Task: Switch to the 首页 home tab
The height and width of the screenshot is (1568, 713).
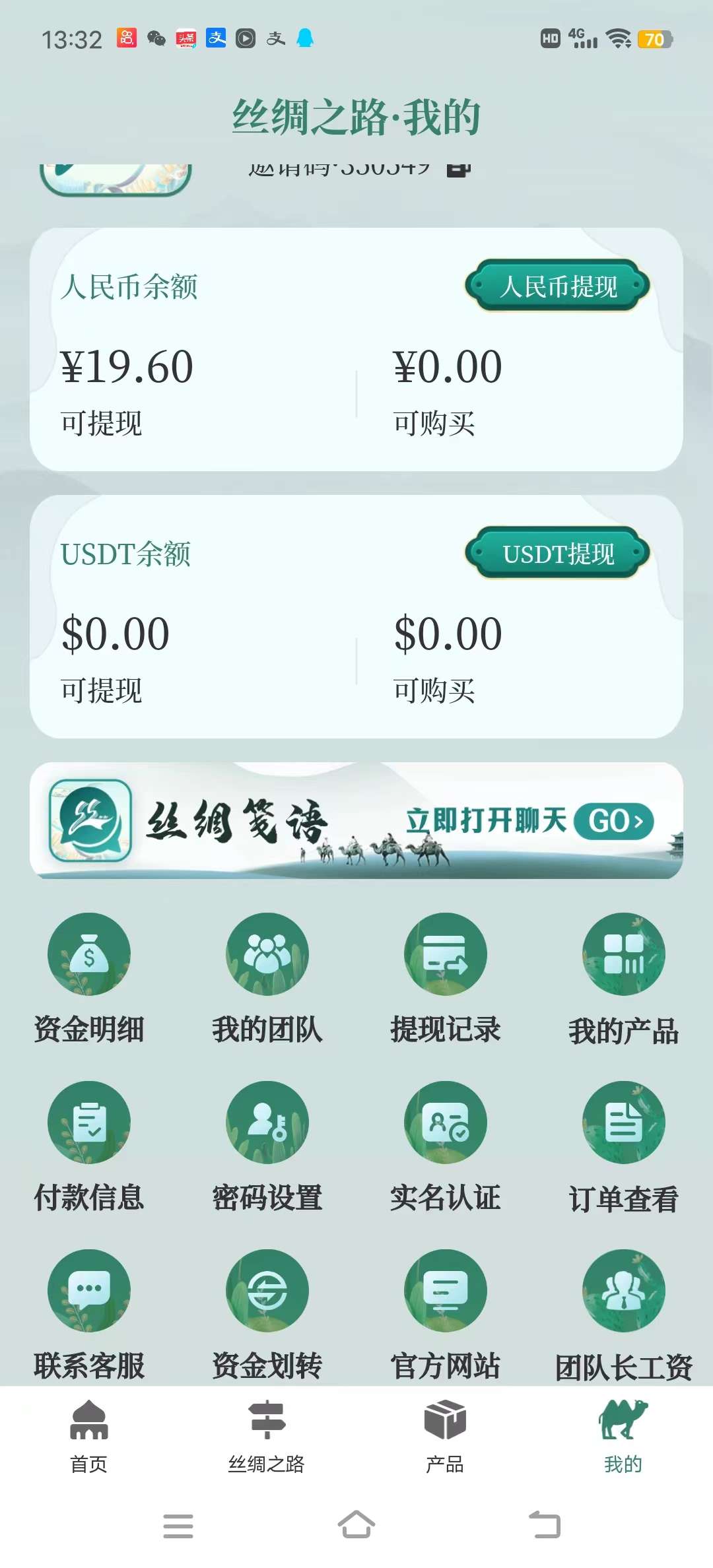Action: (x=89, y=1436)
